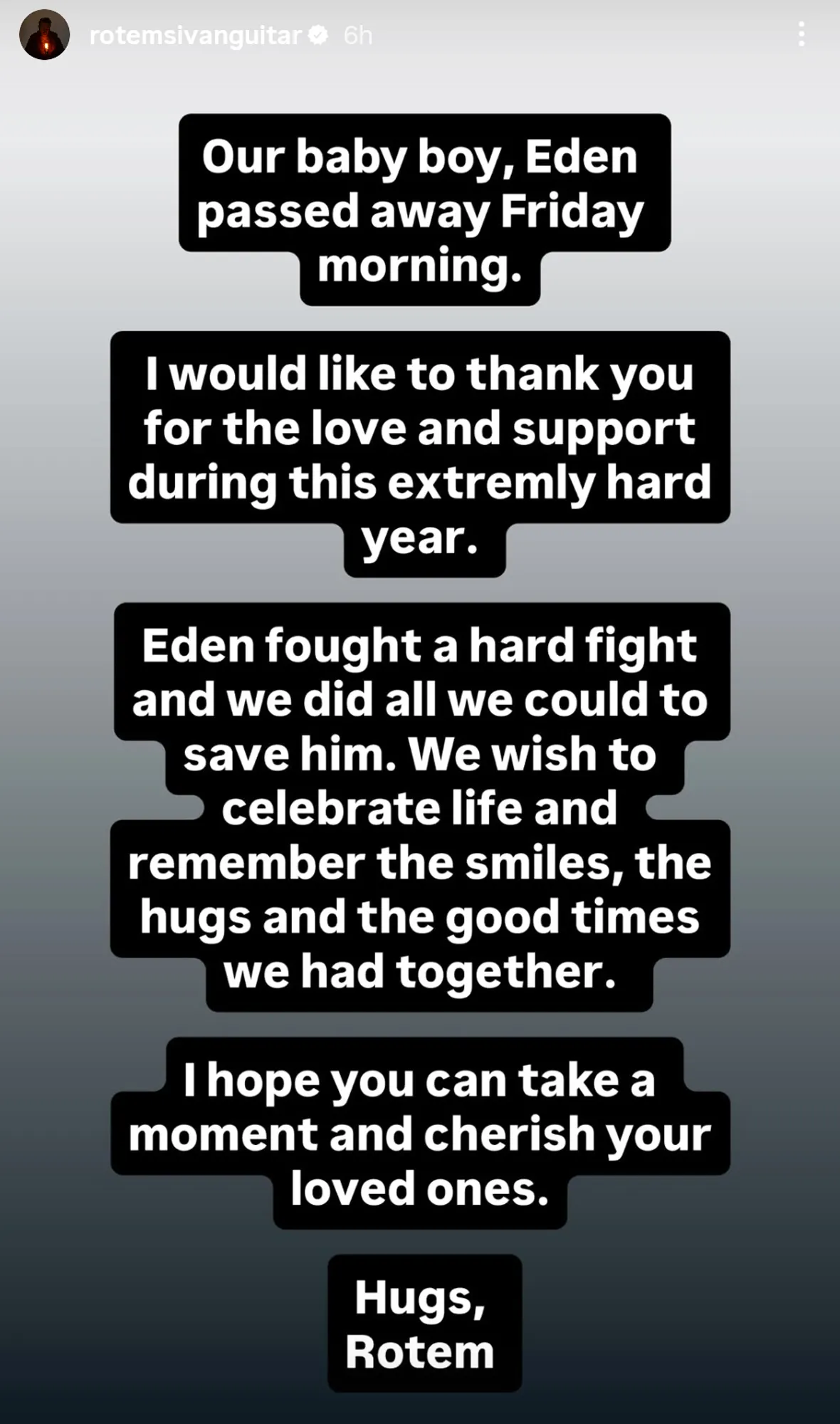Open rotemsivanguitar's profile picture
Screen dimensions: 840x1424
point(44,35)
